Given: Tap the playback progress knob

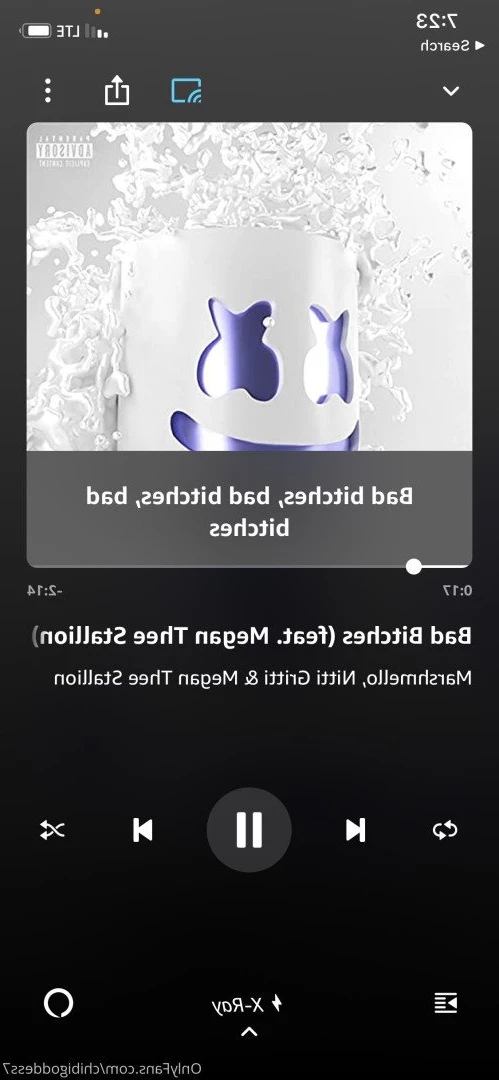Looking at the screenshot, I should [414, 566].
